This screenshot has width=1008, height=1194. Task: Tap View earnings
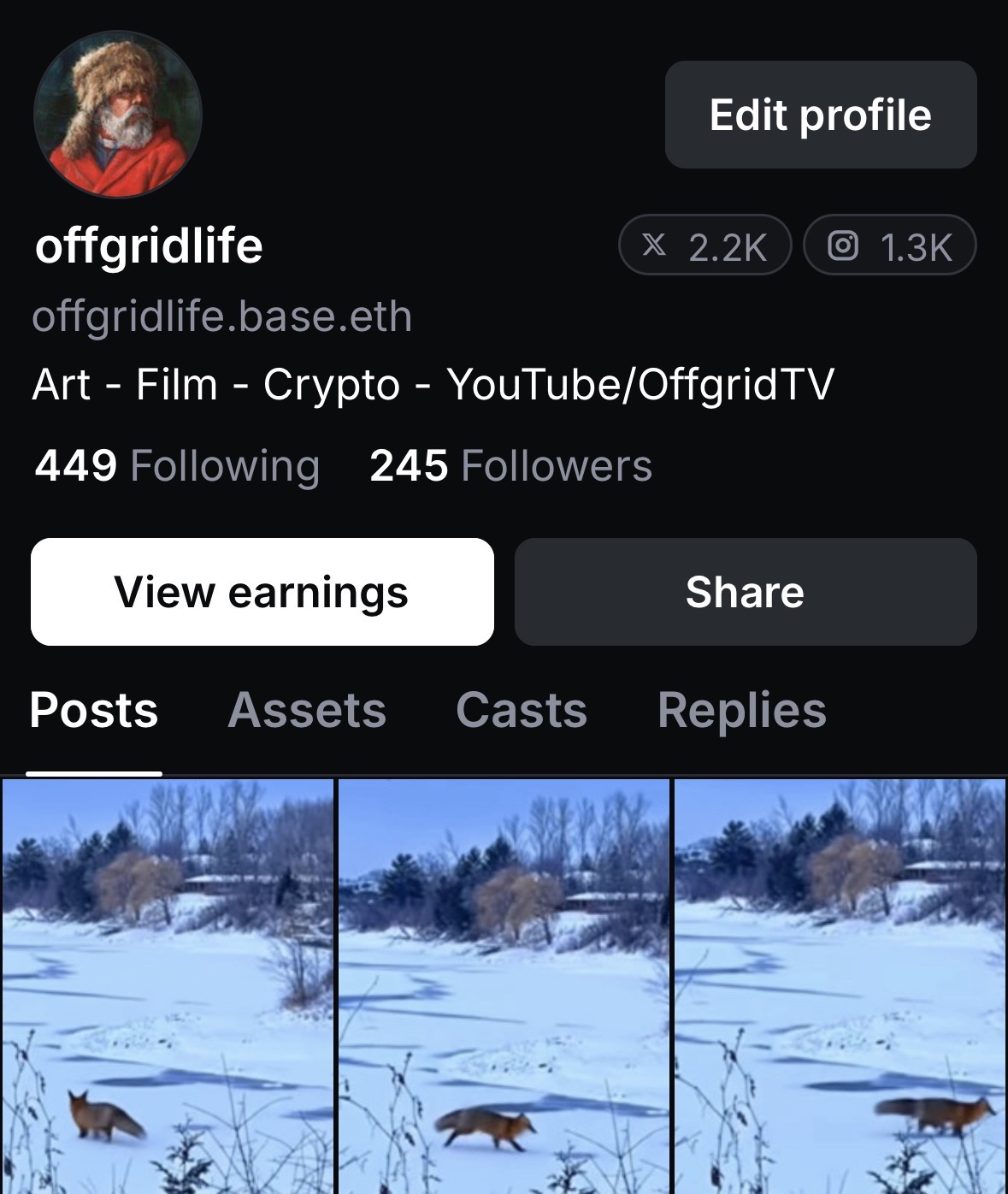(x=262, y=592)
